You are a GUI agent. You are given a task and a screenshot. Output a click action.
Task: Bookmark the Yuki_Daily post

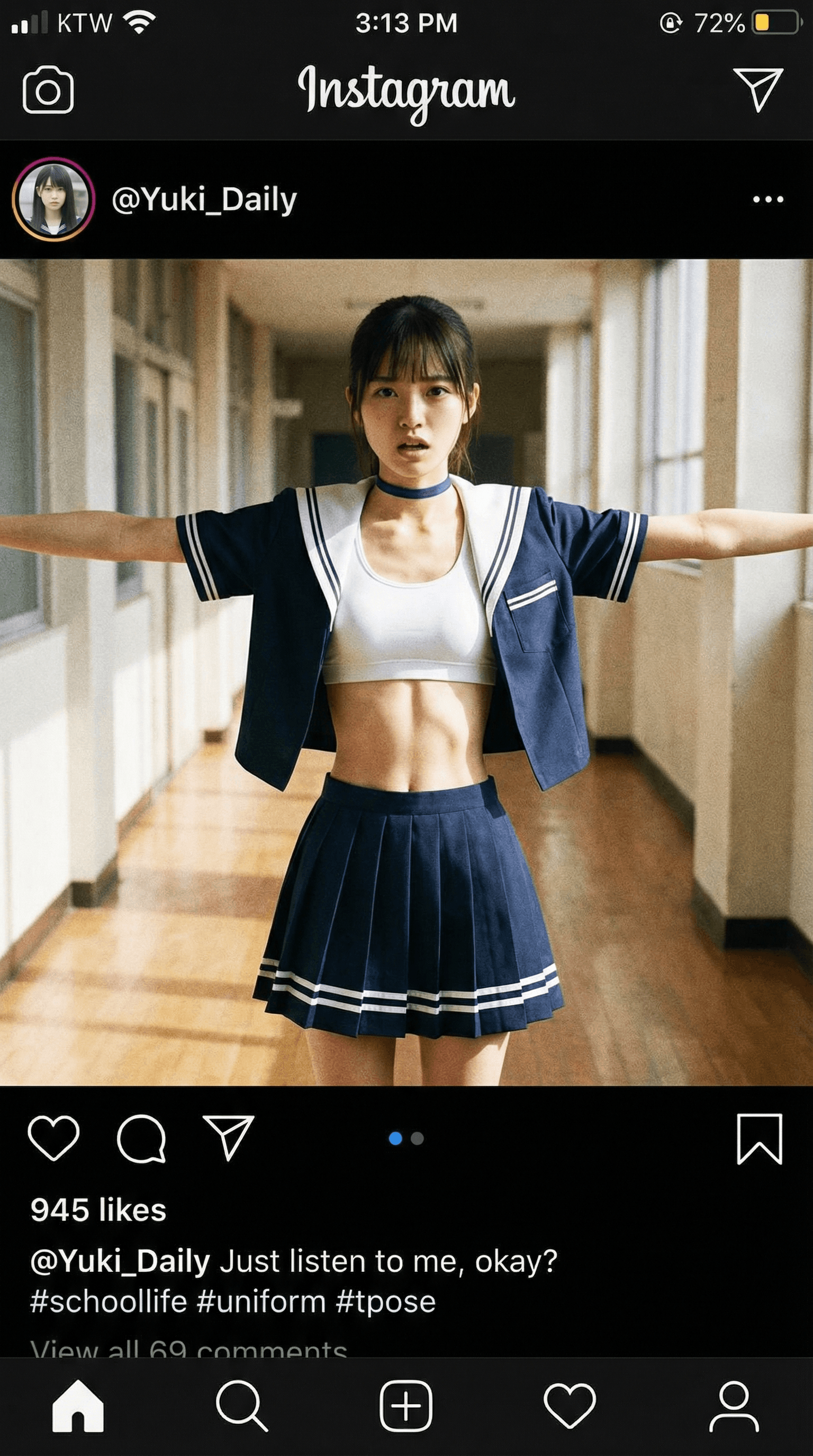760,1139
